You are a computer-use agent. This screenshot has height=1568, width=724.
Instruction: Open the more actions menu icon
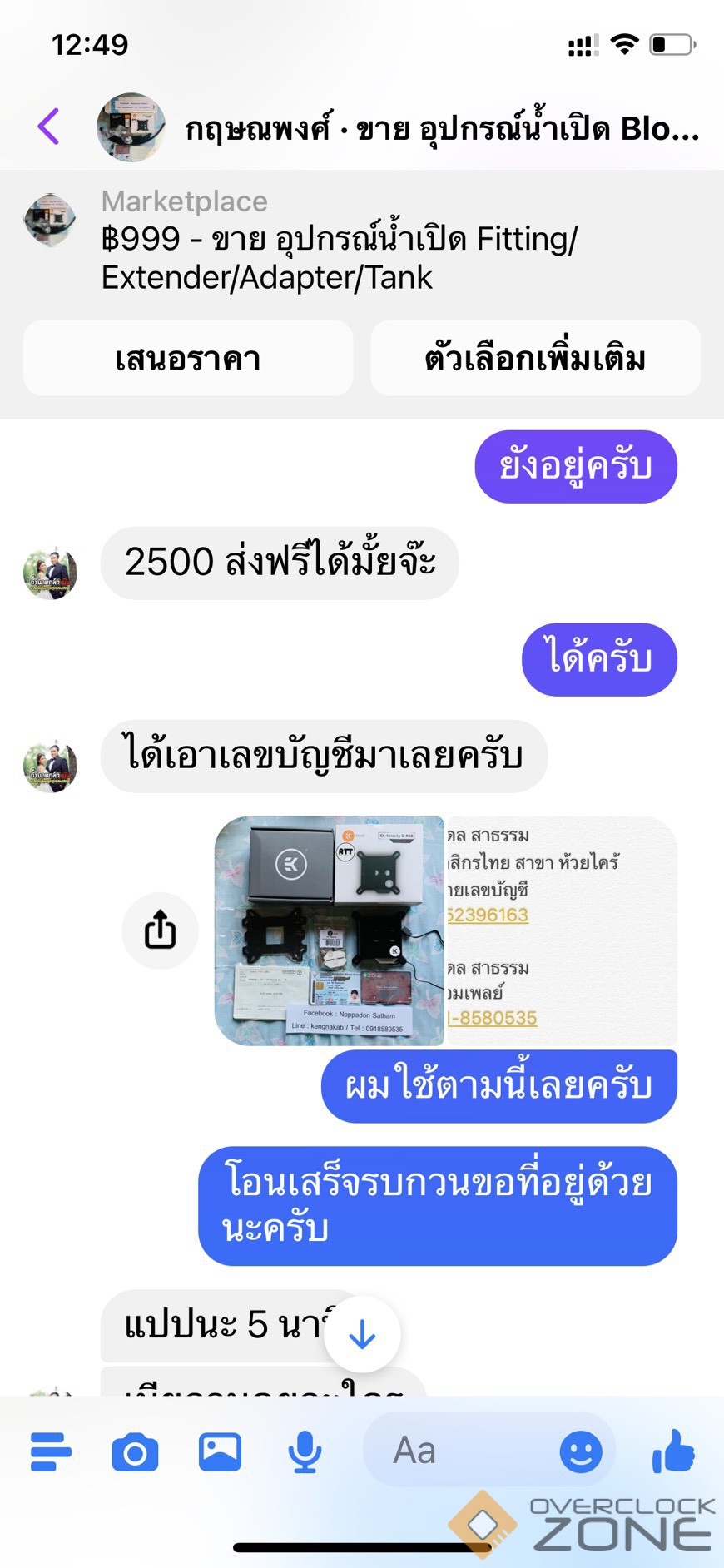[51, 1452]
